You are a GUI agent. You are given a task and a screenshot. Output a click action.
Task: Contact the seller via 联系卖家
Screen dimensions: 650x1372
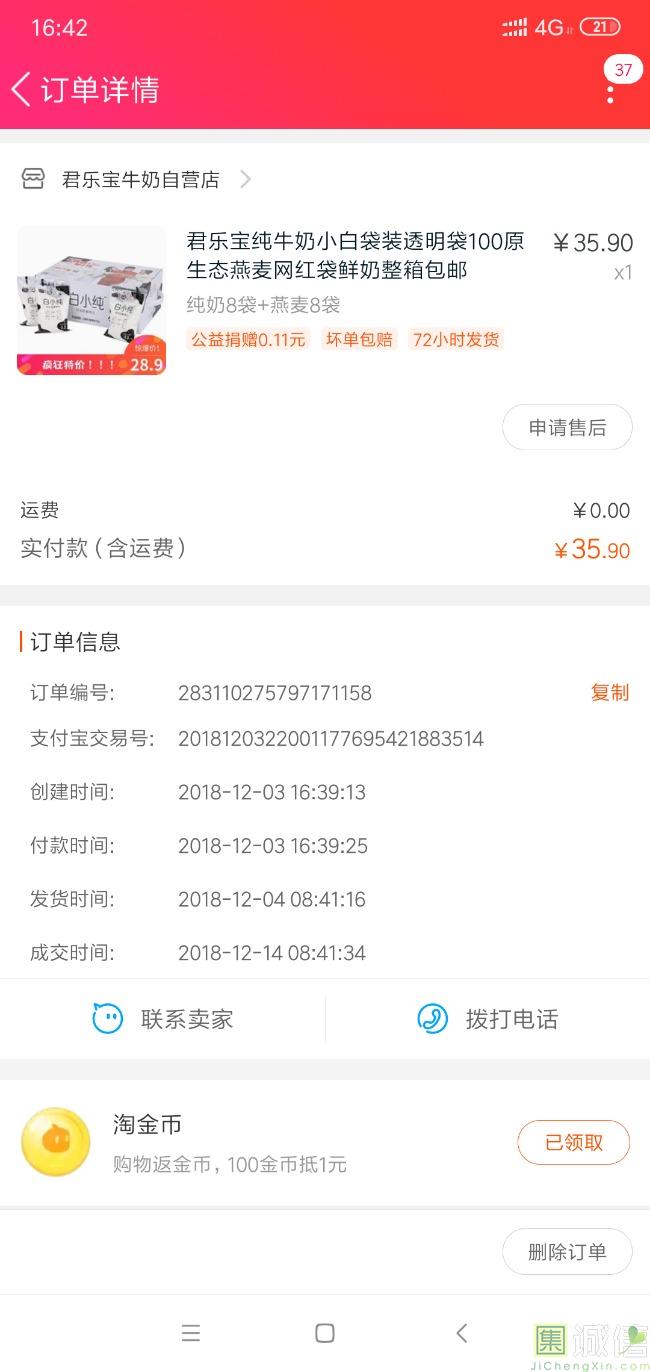[163, 1019]
